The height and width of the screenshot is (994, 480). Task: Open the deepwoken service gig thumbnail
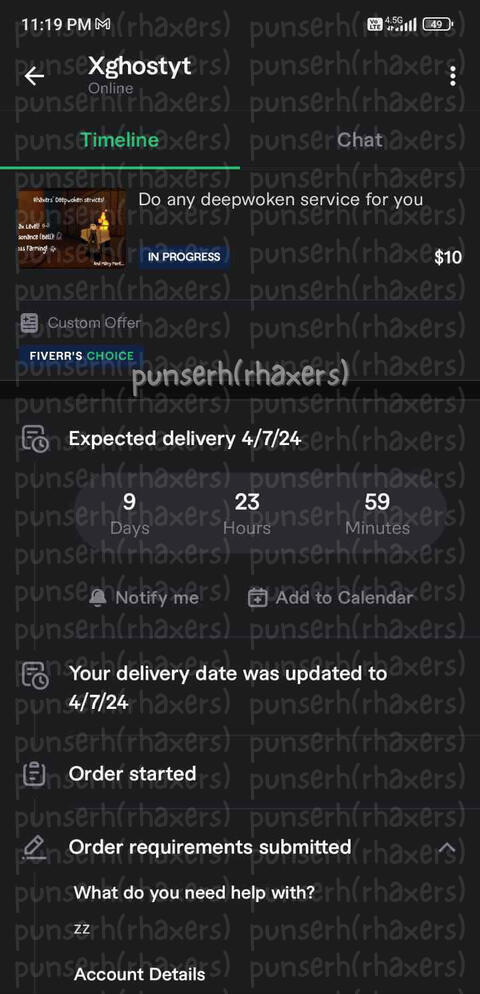(x=72, y=228)
